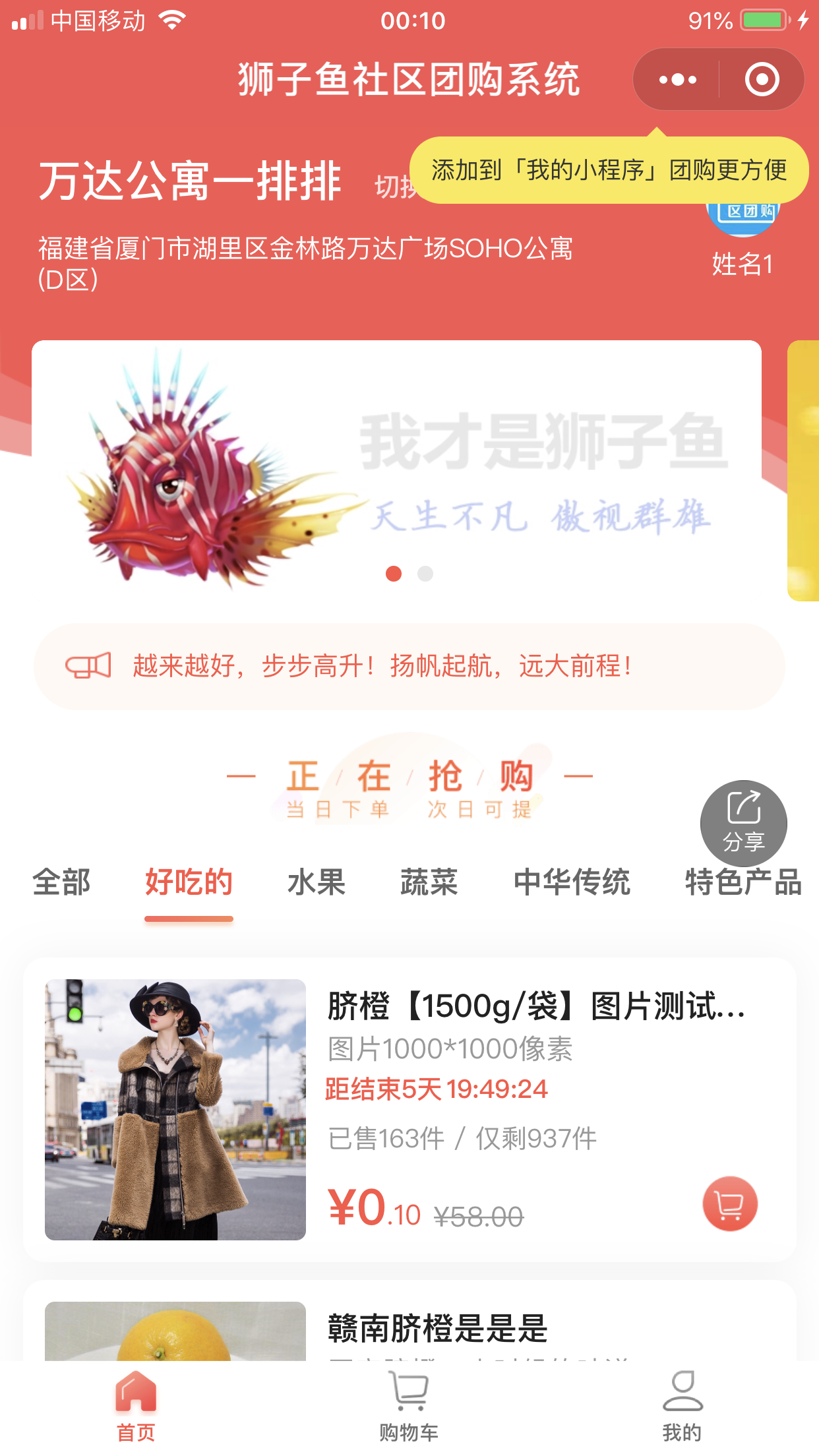The height and width of the screenshot is (1456, 819).
Task: Open the 中华传统 category tab
Action: (572, 882)
